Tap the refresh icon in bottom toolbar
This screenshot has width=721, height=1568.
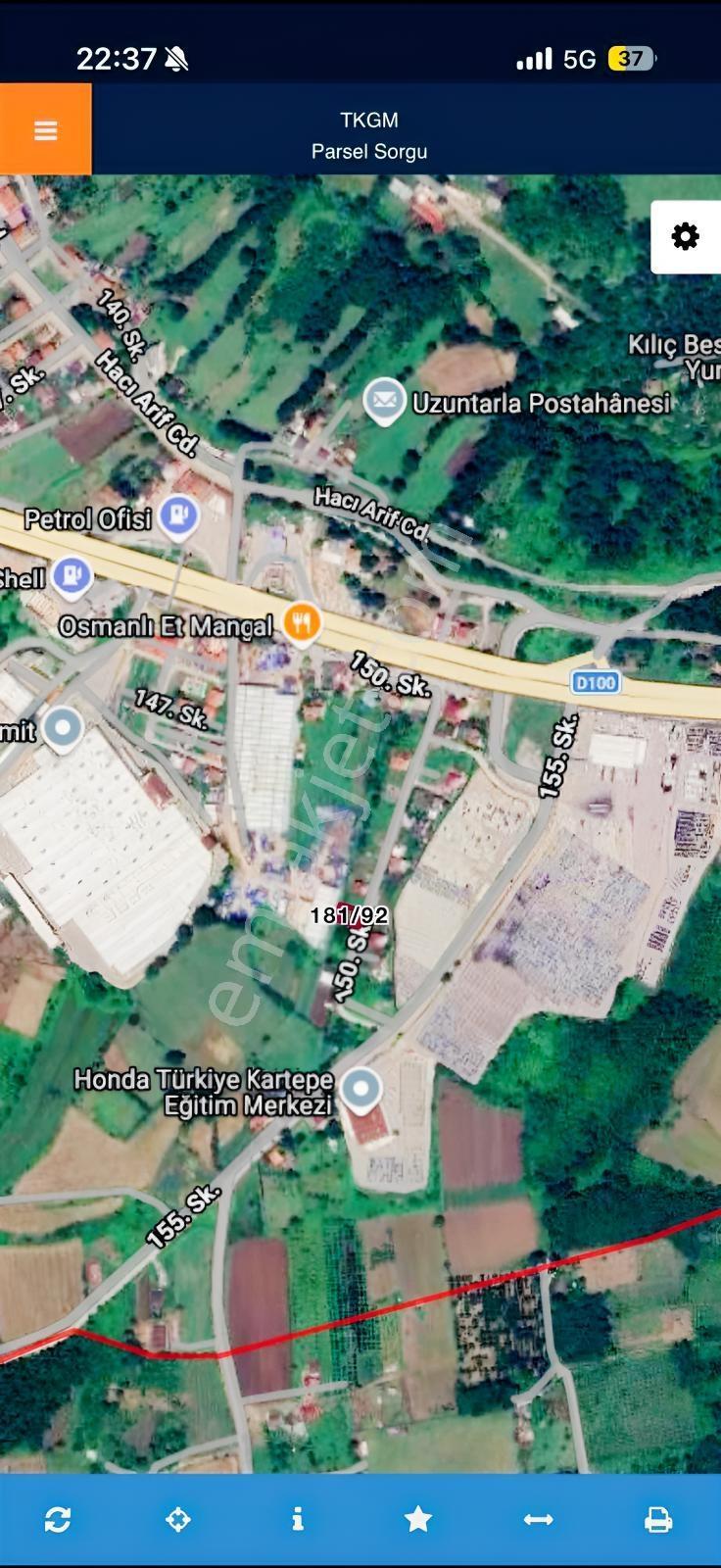pos(58,1519)
